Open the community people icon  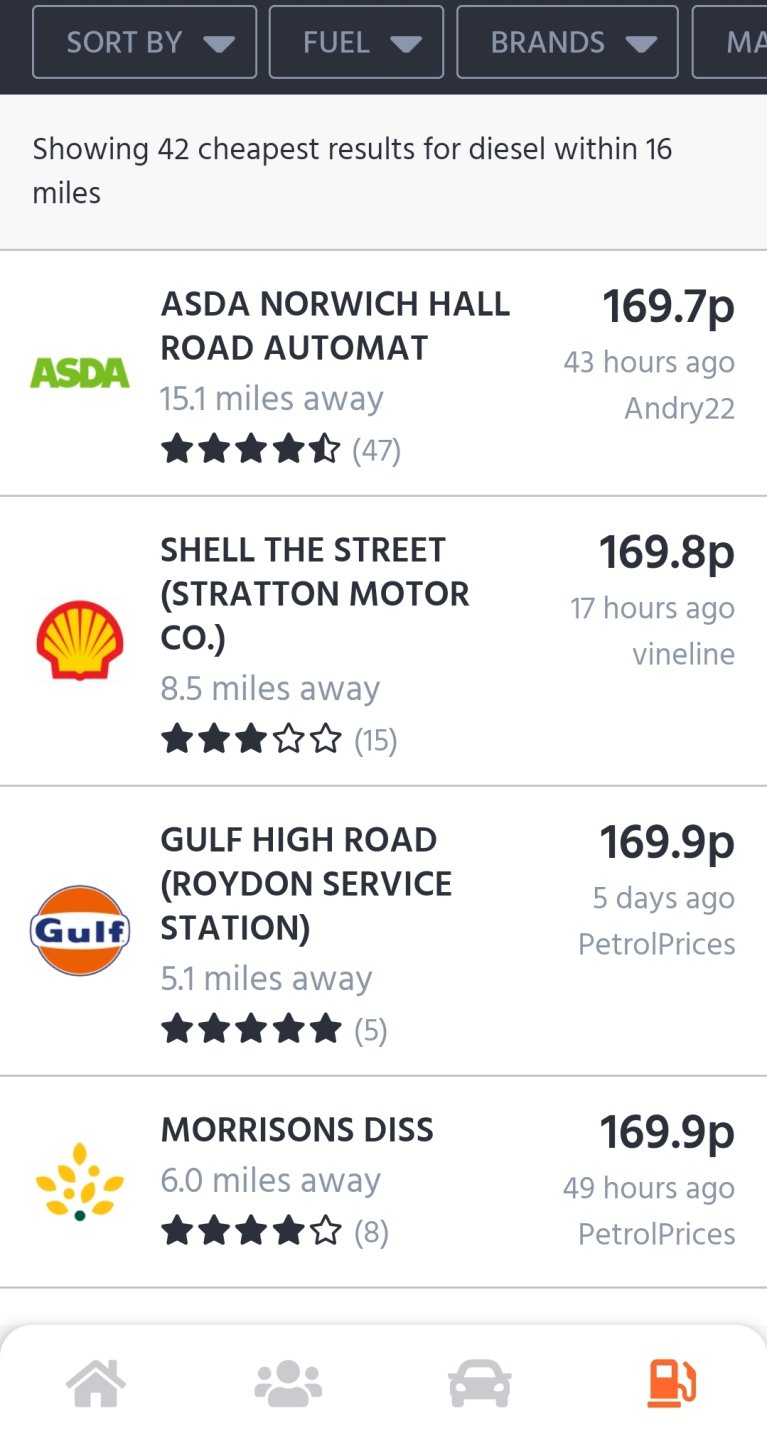288,1383
